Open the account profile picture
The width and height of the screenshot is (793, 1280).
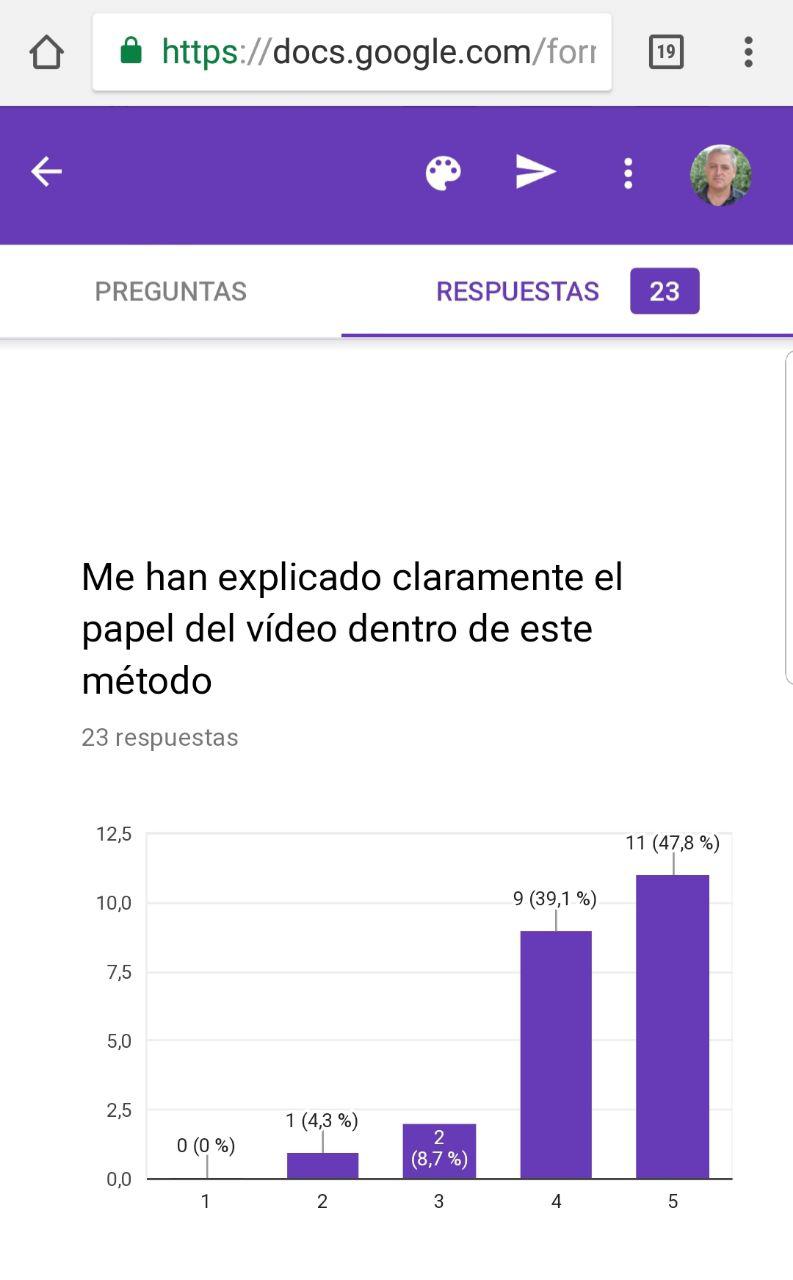point(721,175)
